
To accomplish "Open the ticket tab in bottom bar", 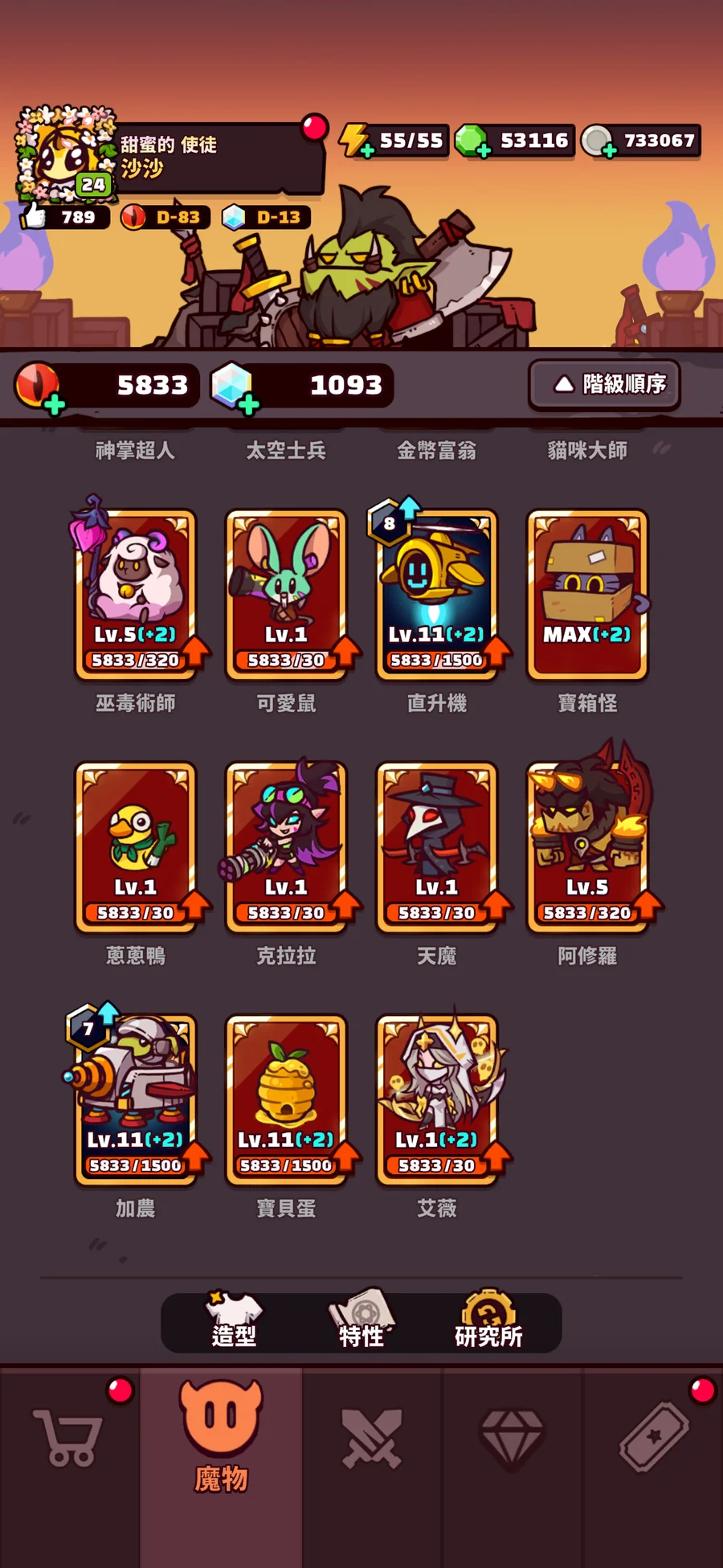I will pos(653,1439).
